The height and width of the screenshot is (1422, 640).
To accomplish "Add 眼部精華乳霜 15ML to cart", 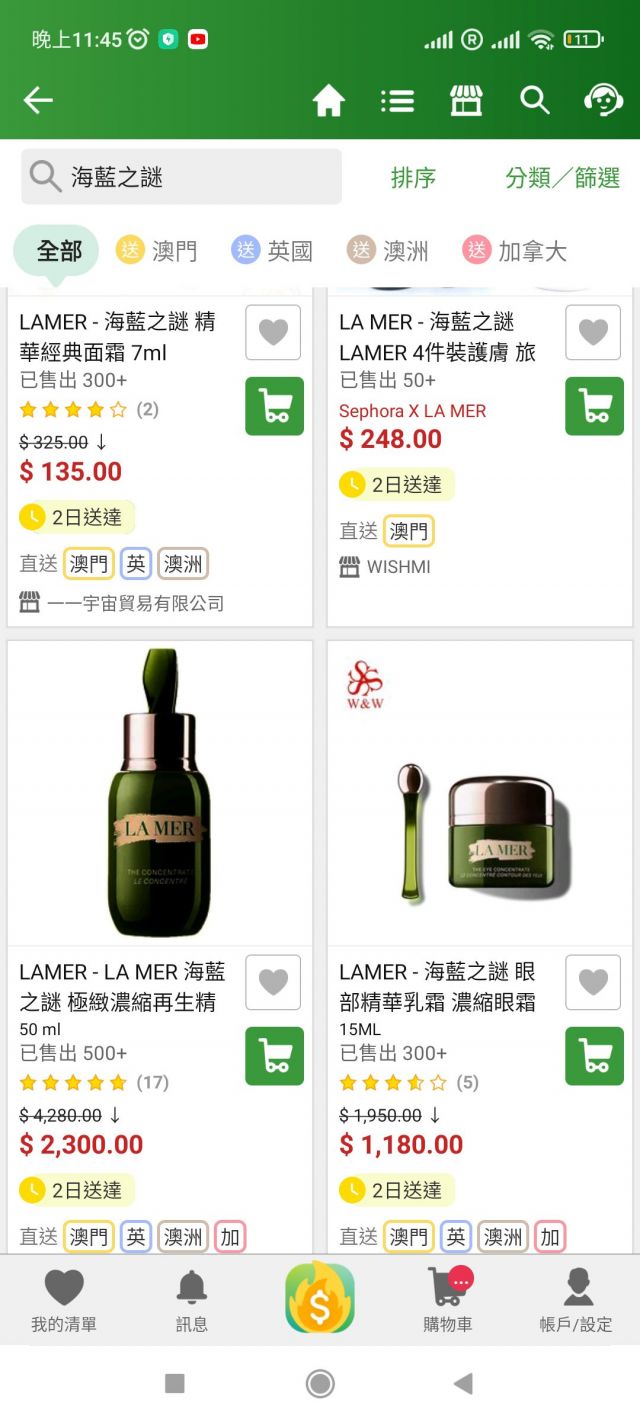I will click(x=594, y=1056).
